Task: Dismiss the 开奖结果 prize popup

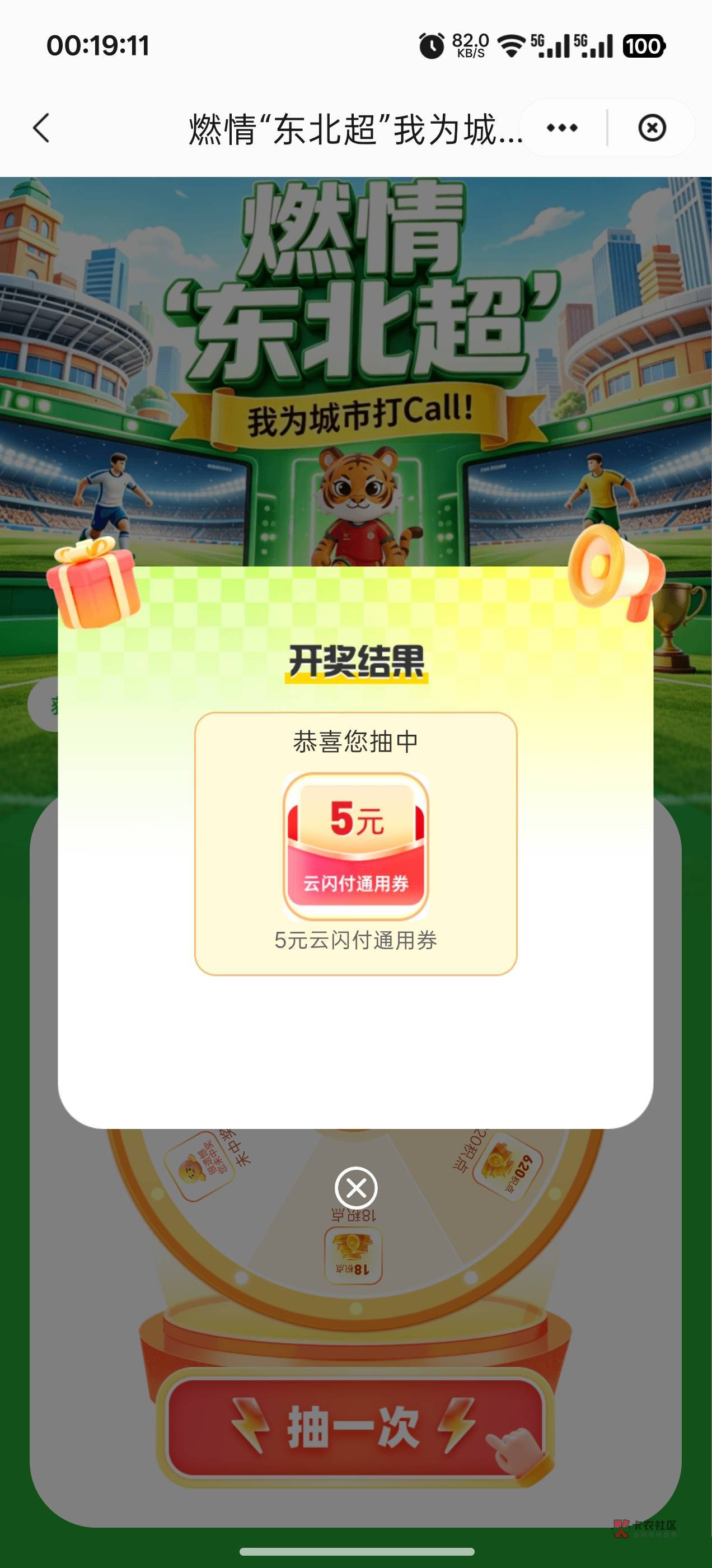Action: coord(356,1188)
